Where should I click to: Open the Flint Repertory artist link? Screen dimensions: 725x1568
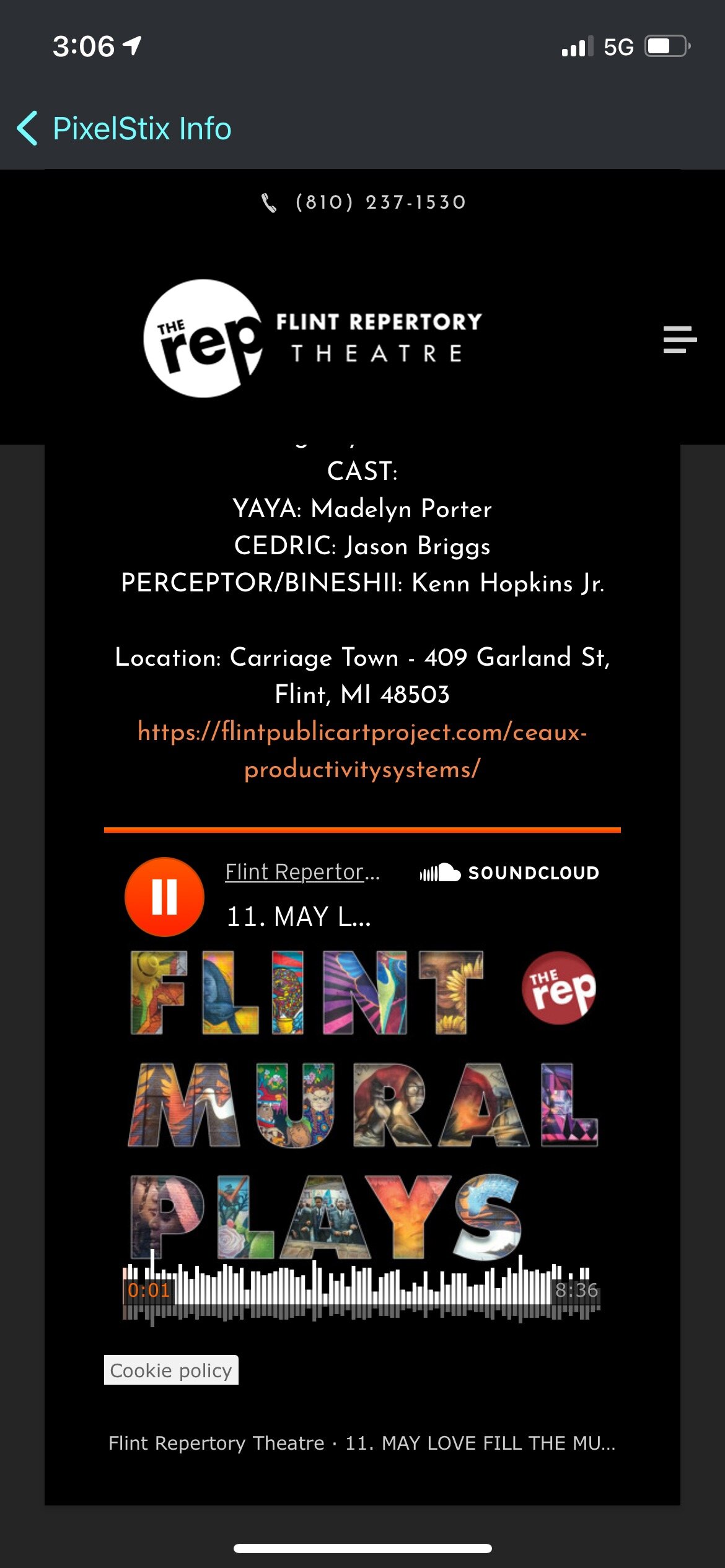(x=302, y=872)
